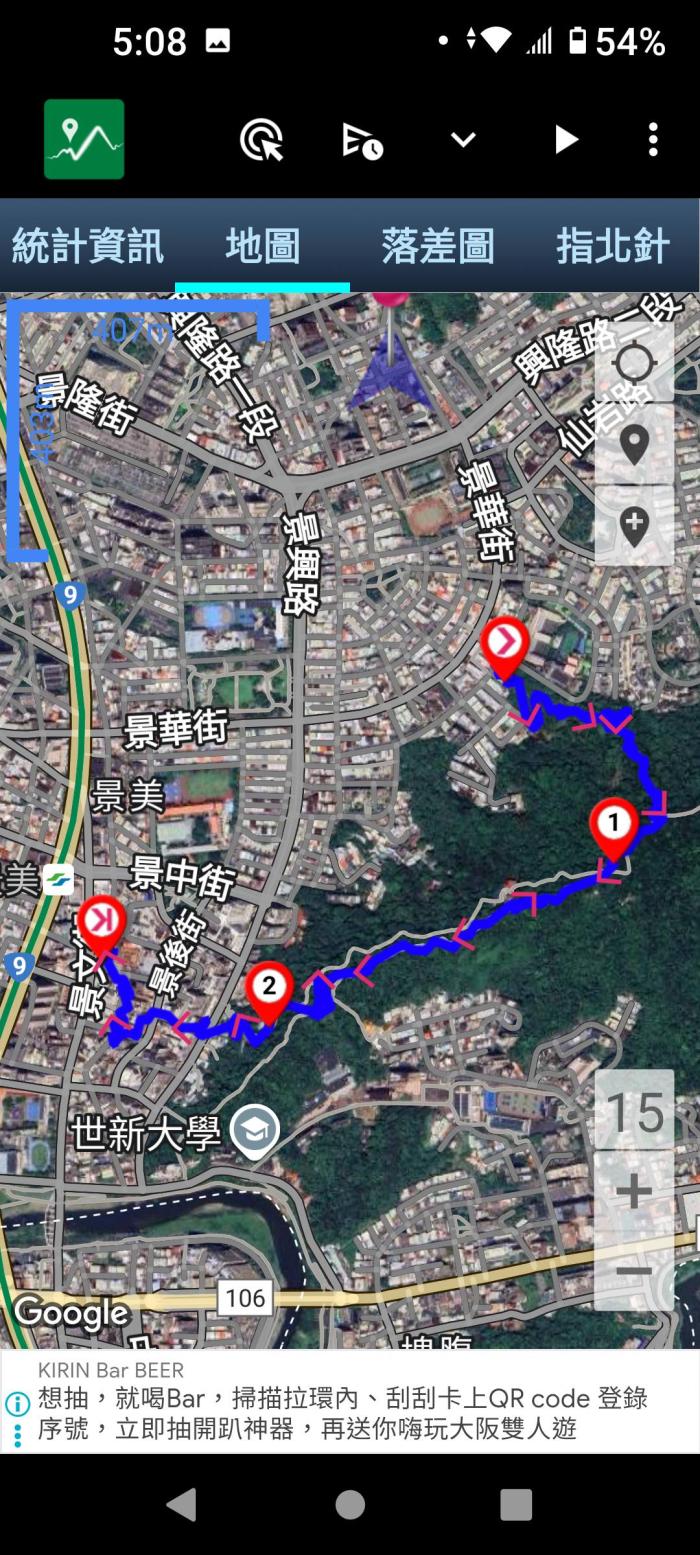
Task: Center map on my current location
Action: click(x=634, y=362)
